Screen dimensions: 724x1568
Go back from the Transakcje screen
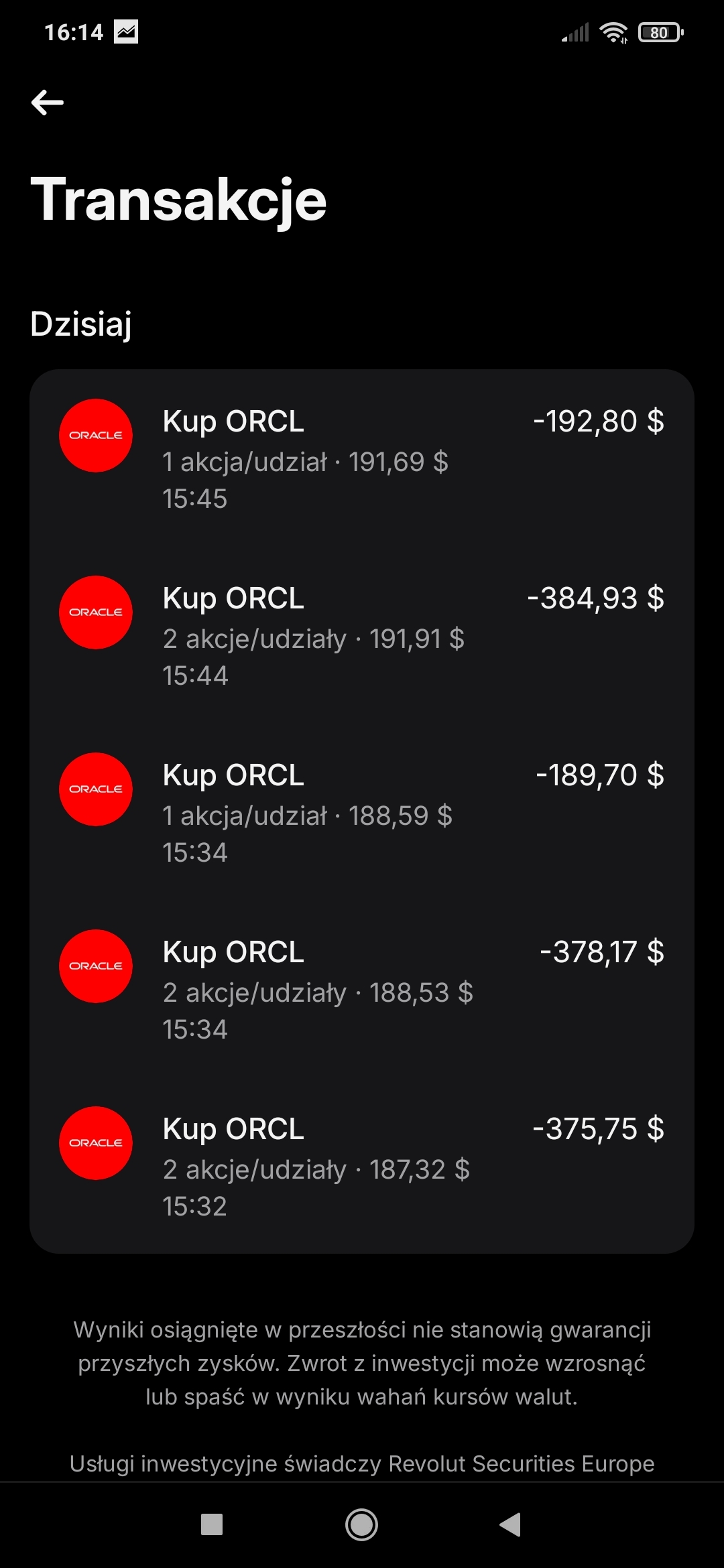pos(48,103)
